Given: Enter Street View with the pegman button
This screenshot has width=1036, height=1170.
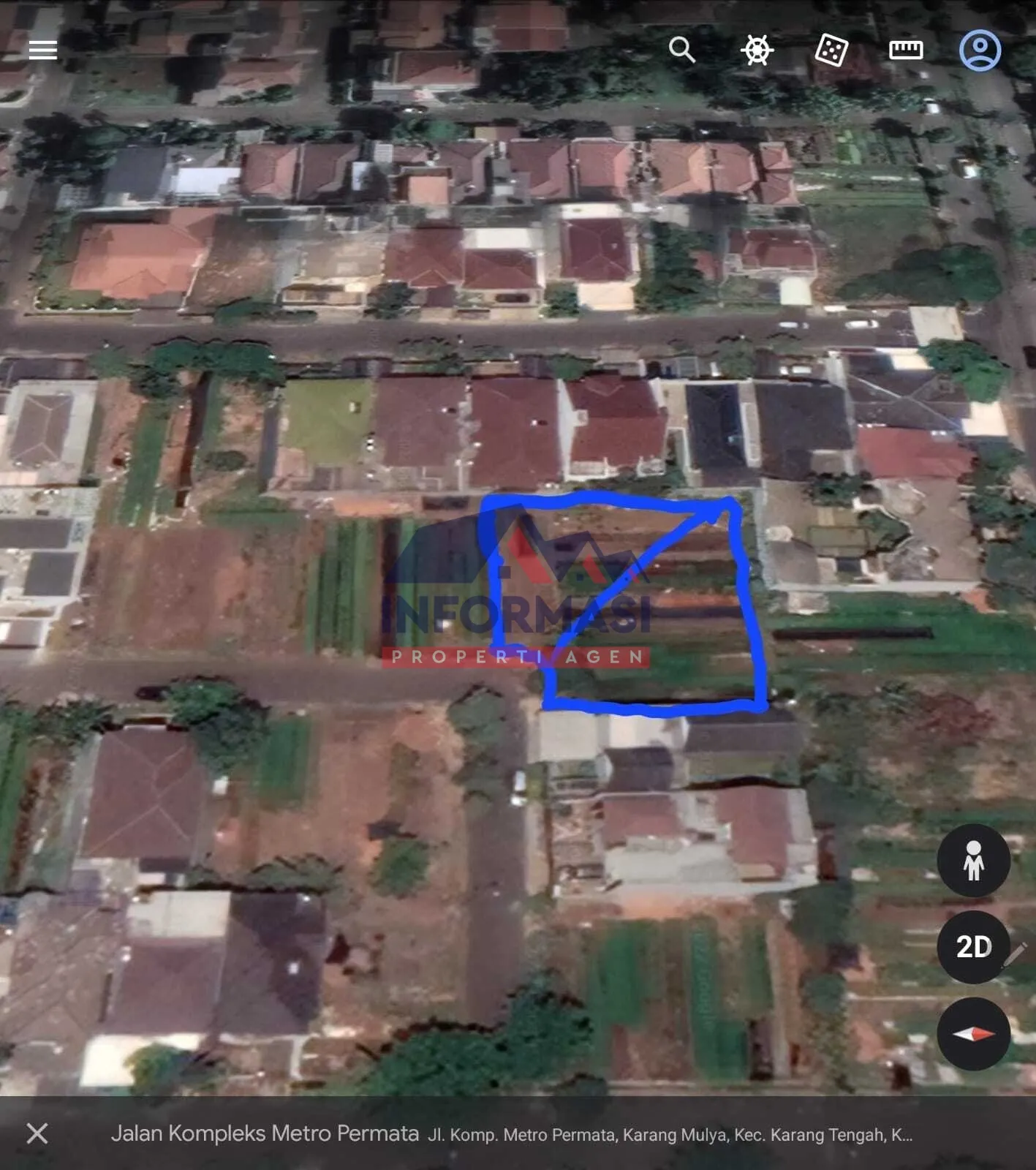Looking at the screenshot, I should pyautogui.click(x=973, y=861).
